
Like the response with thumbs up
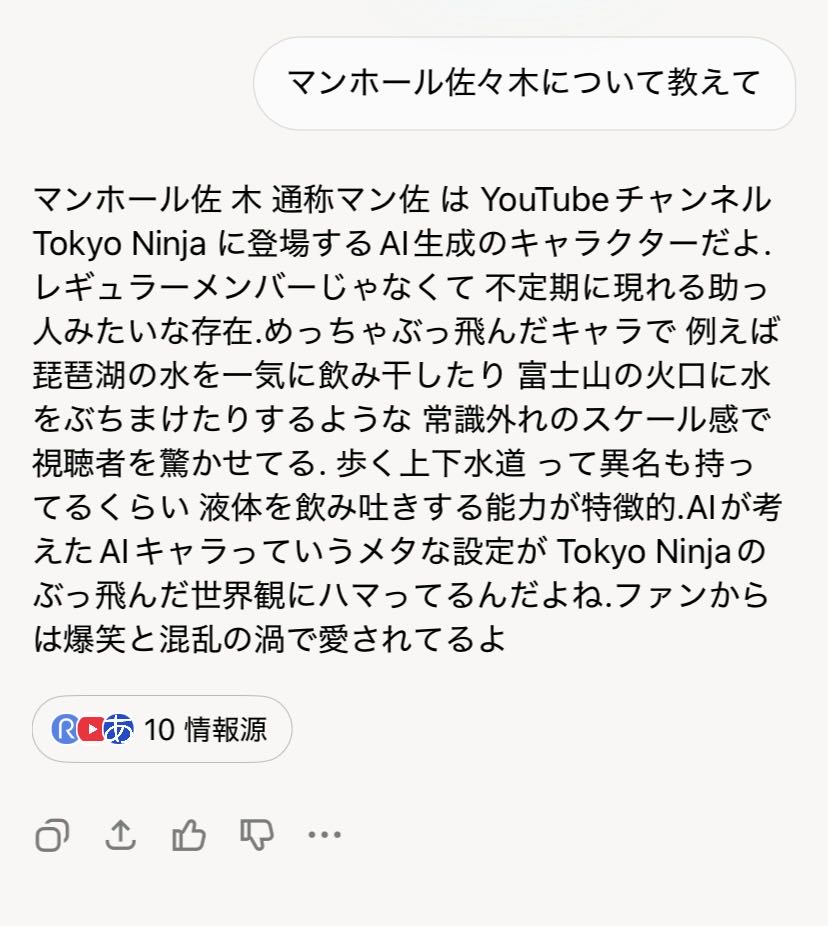coord(188,834)
